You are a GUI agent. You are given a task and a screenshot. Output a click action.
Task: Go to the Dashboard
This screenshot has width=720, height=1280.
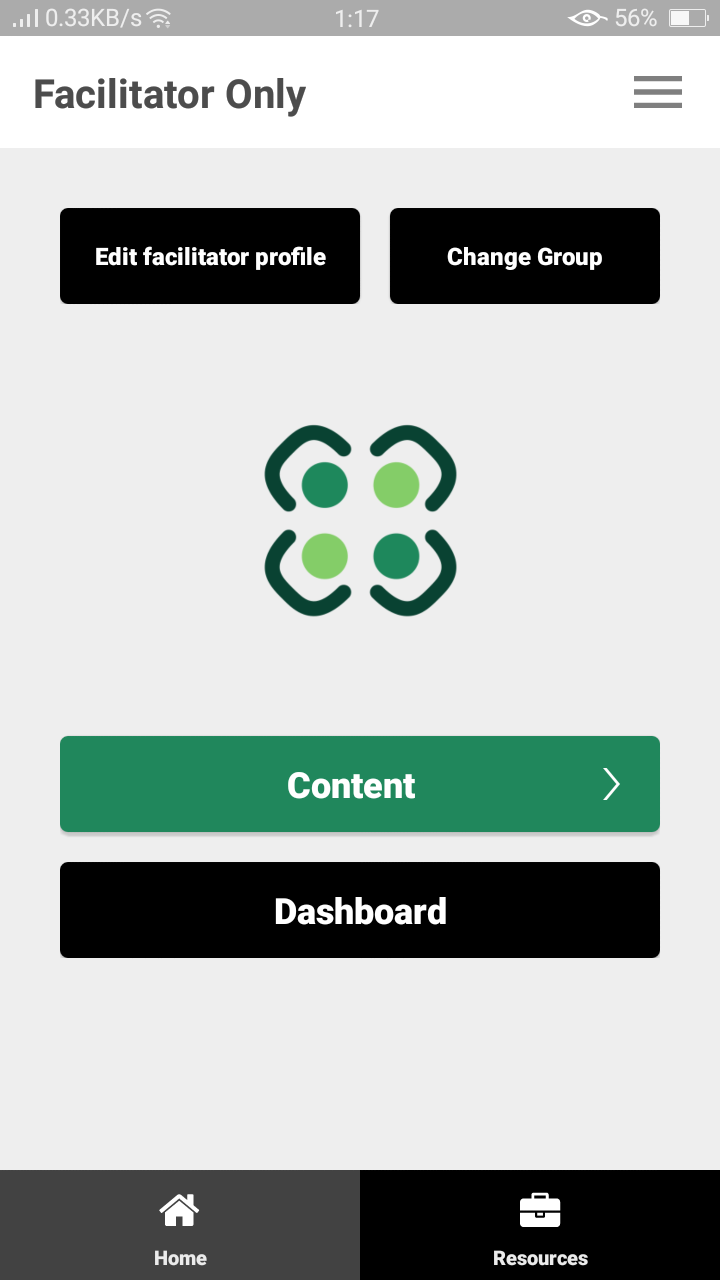360,910
